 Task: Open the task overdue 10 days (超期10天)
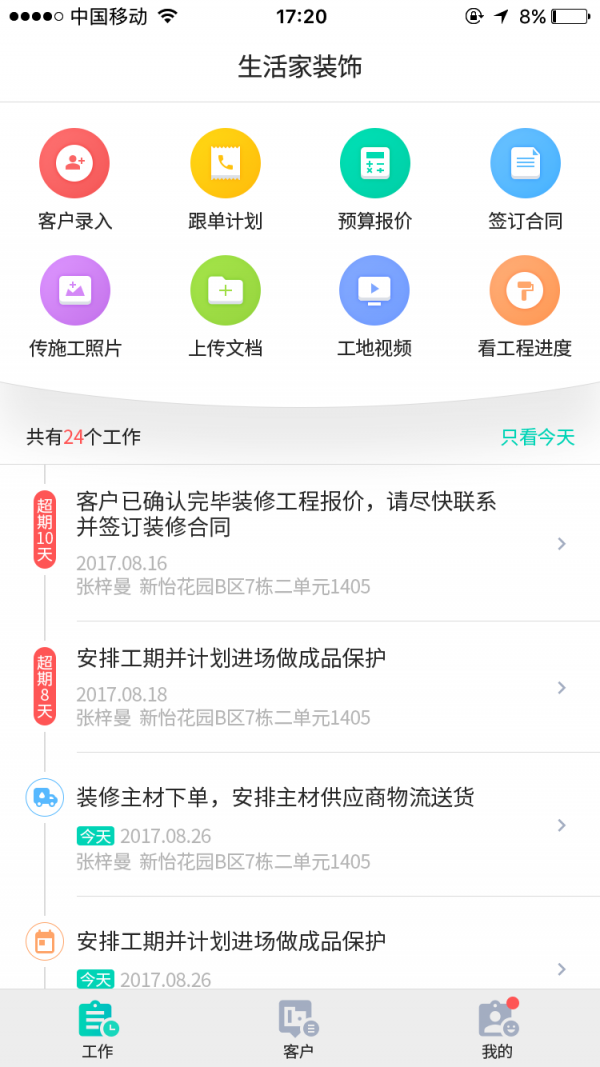click(300, 543)
